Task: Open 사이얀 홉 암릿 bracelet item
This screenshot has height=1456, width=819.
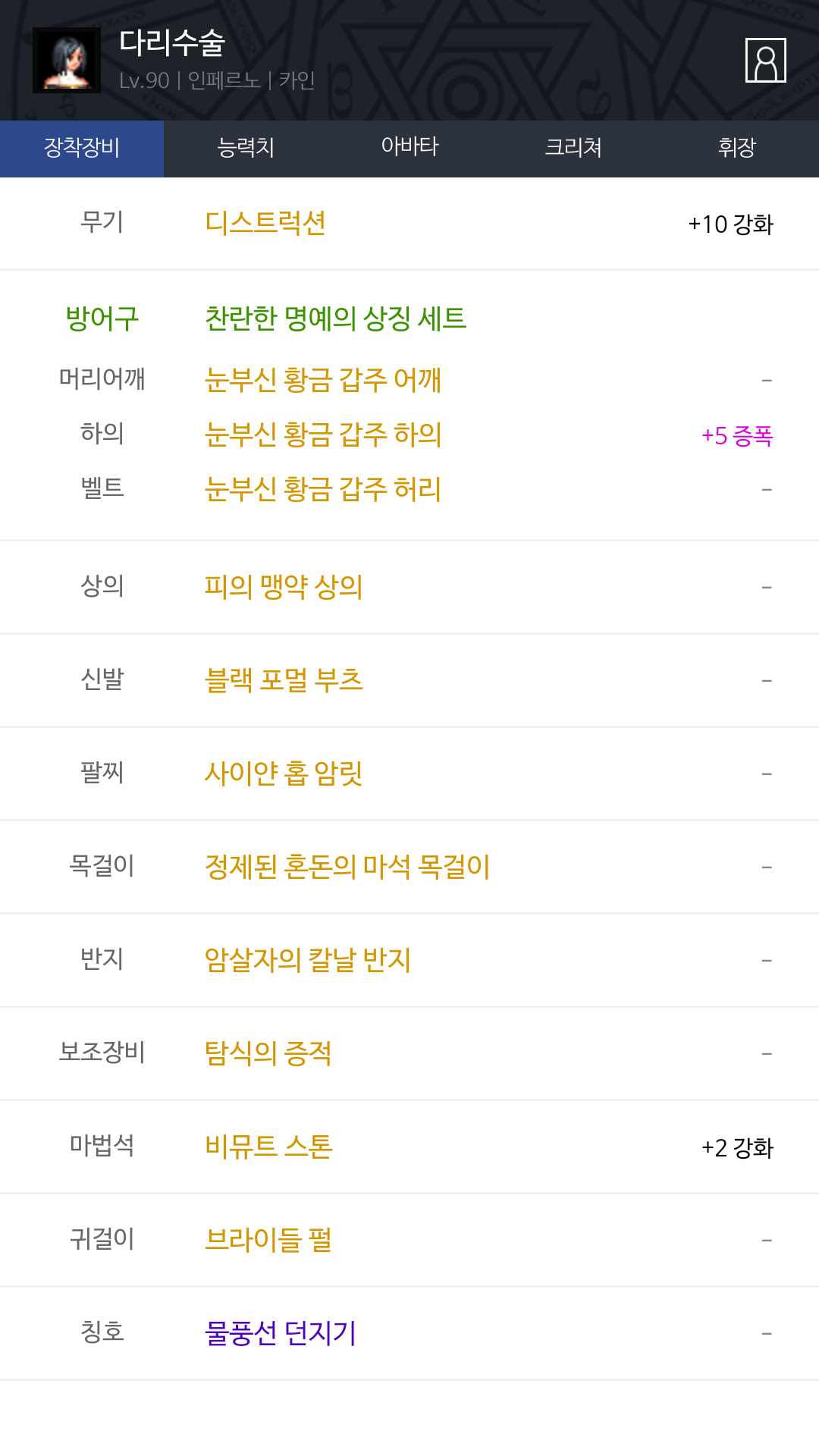Action: (284, 773)
